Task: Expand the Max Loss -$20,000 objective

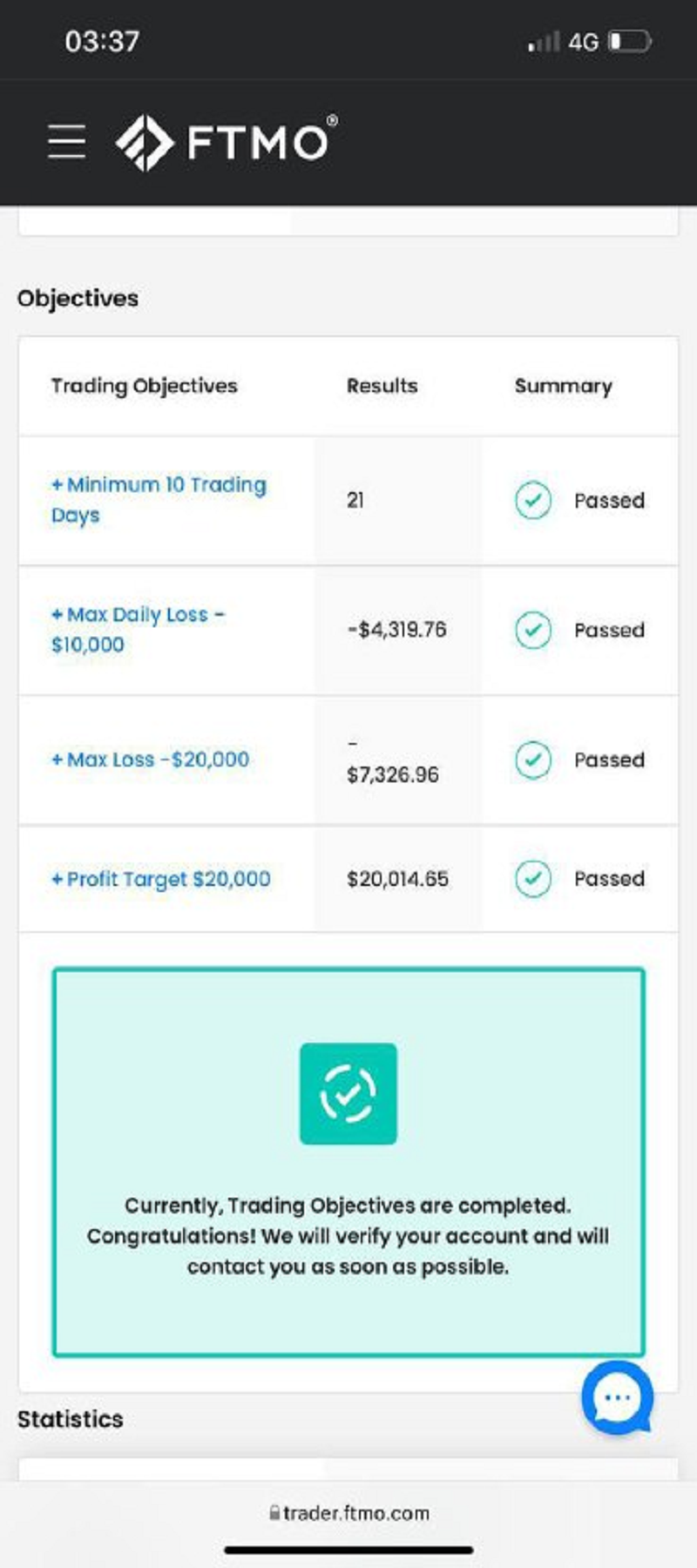Action: click(x=150, y=760)
